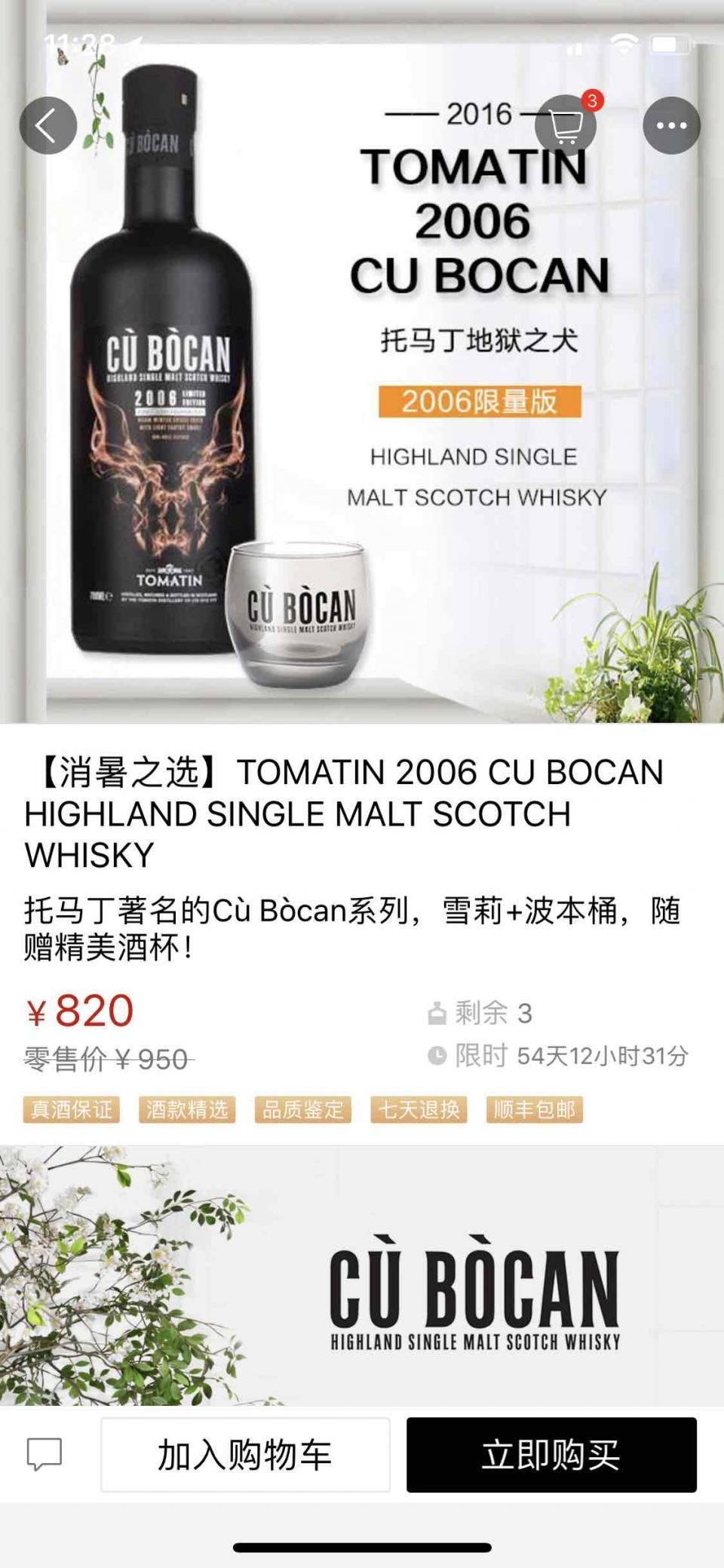This screenshot has width=724, height=1568.
Task: Select the 酒款精选 tag
Action: coord(186,1109)
